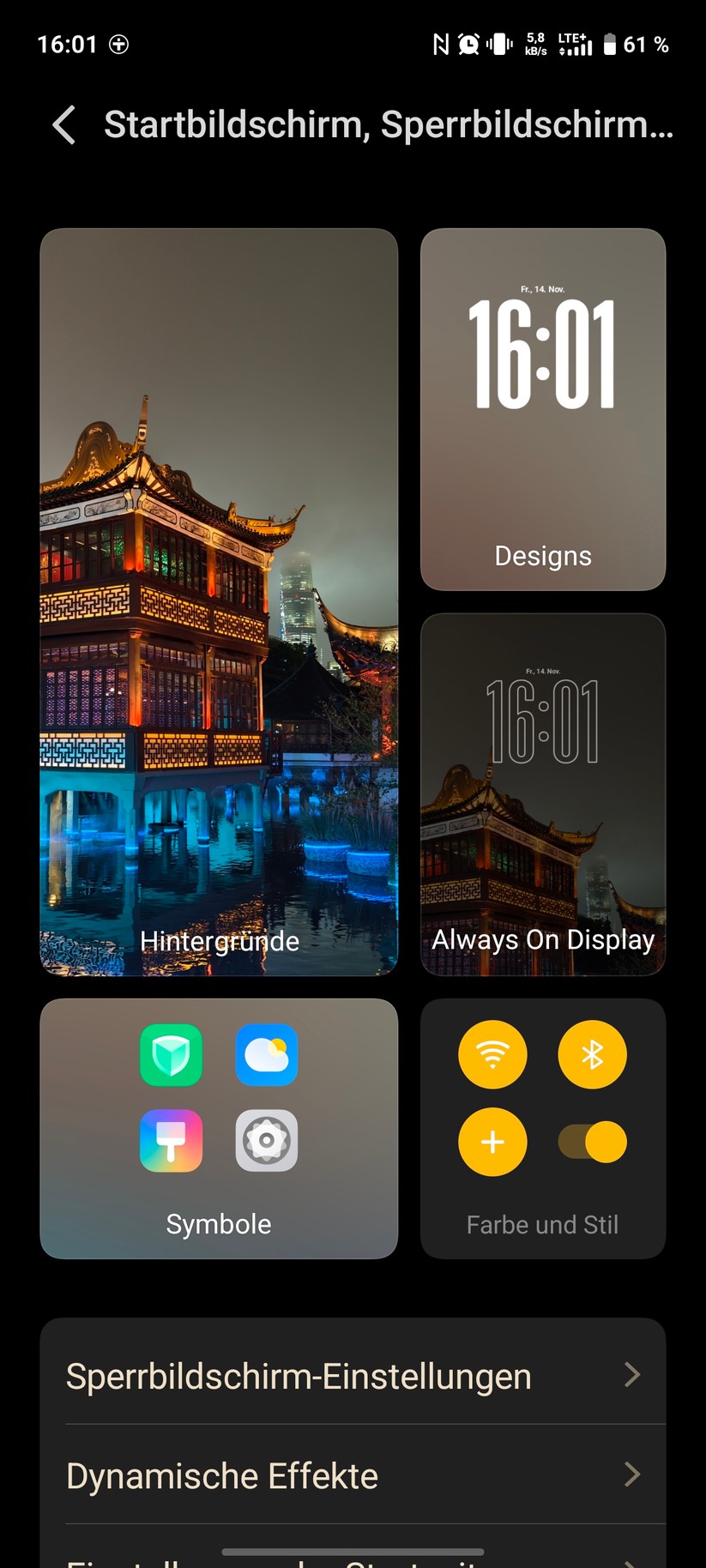This screenshot has width=706, height=1568.
Task: Tap the alarm icon in the status bar
Action: [468, 44]
